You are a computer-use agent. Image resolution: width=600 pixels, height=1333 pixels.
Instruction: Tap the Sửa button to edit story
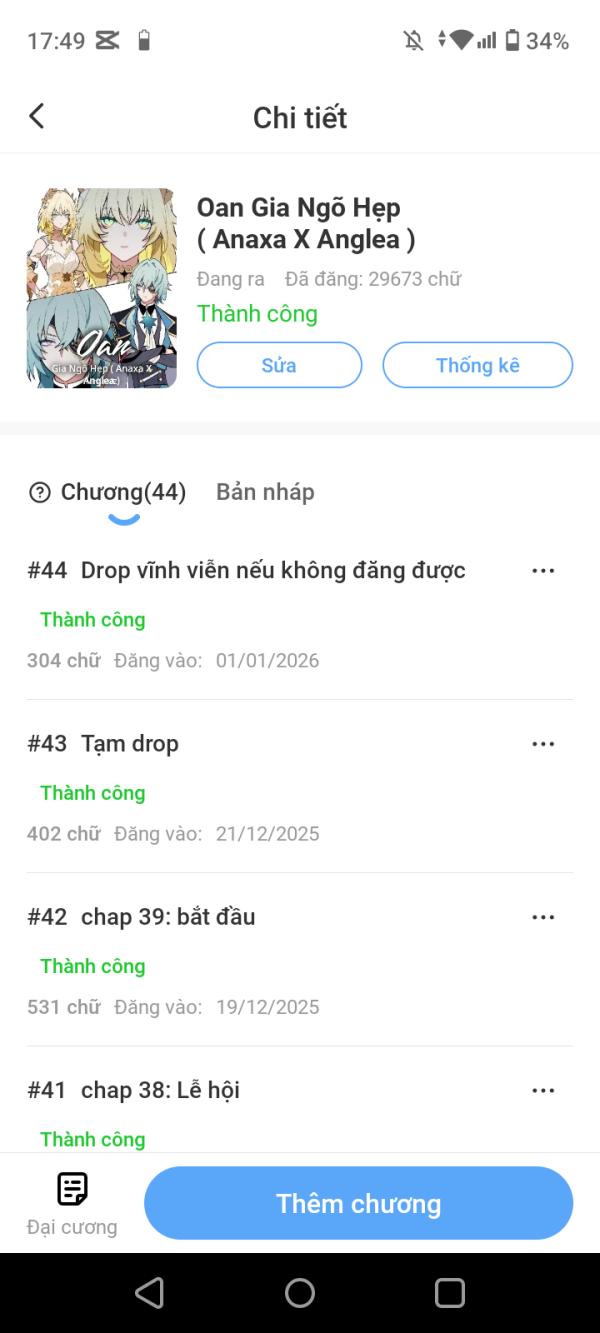(x=279, y=365)
